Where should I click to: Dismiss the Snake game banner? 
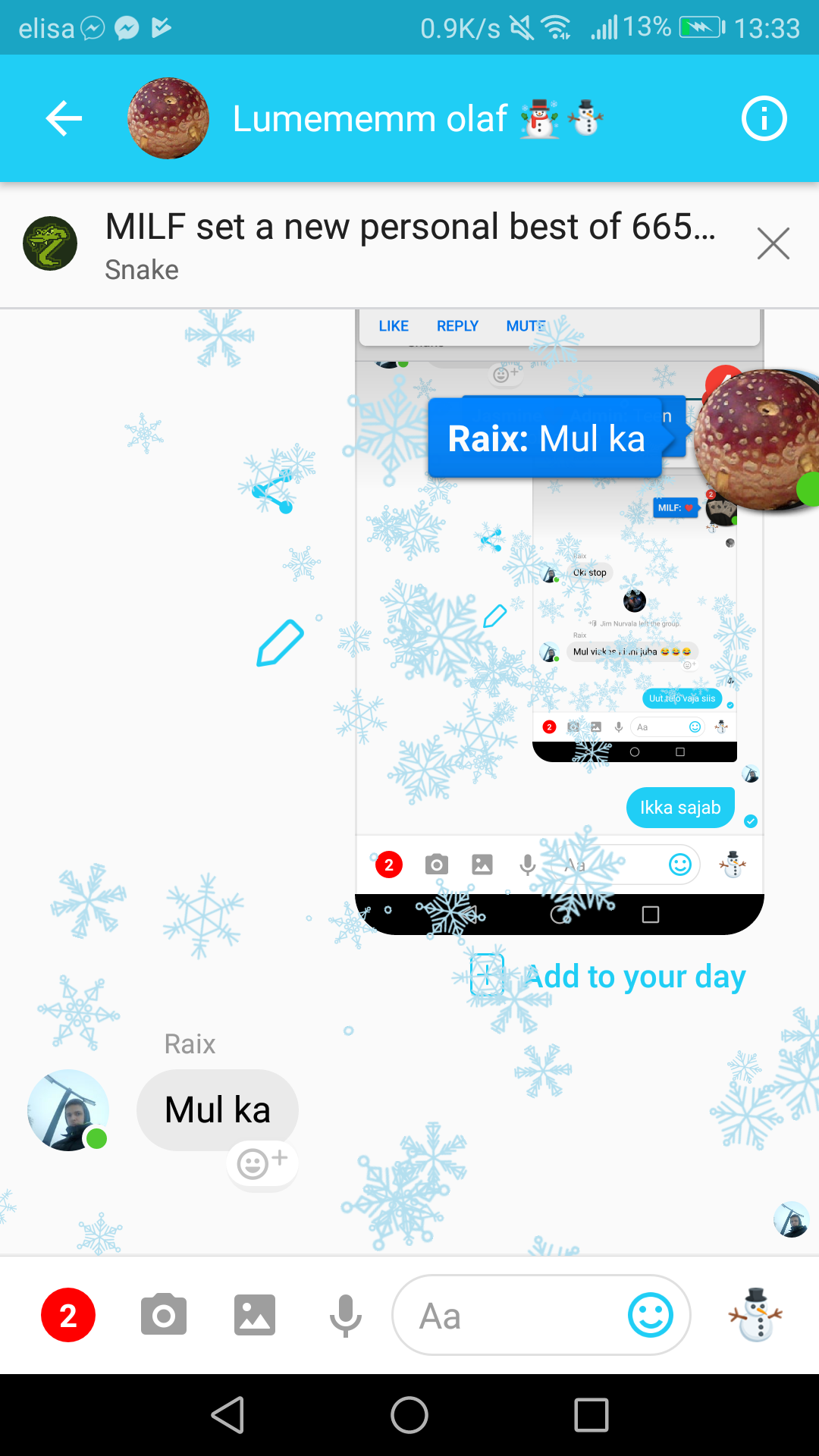click(773, 243)
